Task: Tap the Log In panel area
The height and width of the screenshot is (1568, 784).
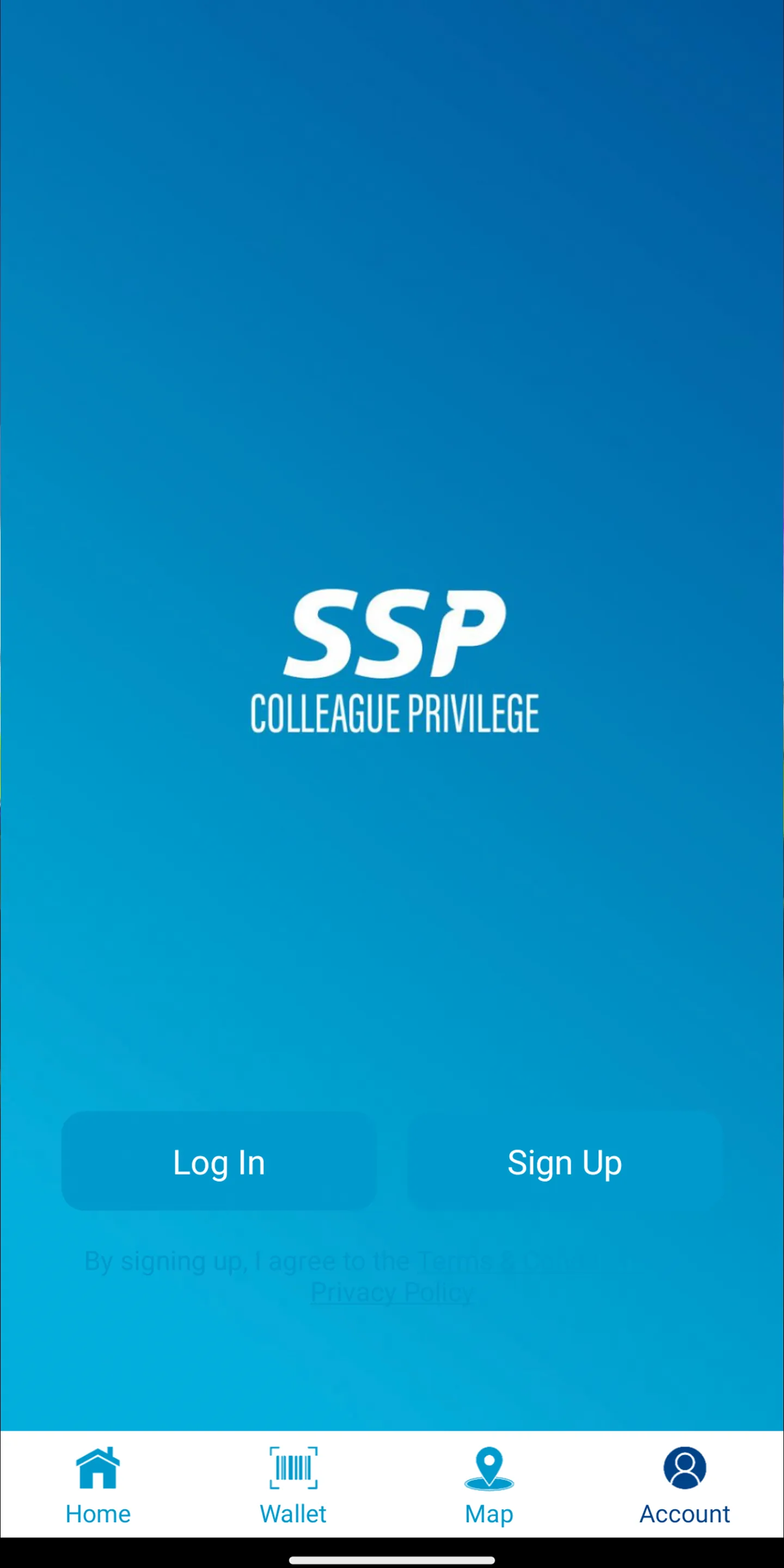Action: pyautogui.click(x=218, y=1161)
